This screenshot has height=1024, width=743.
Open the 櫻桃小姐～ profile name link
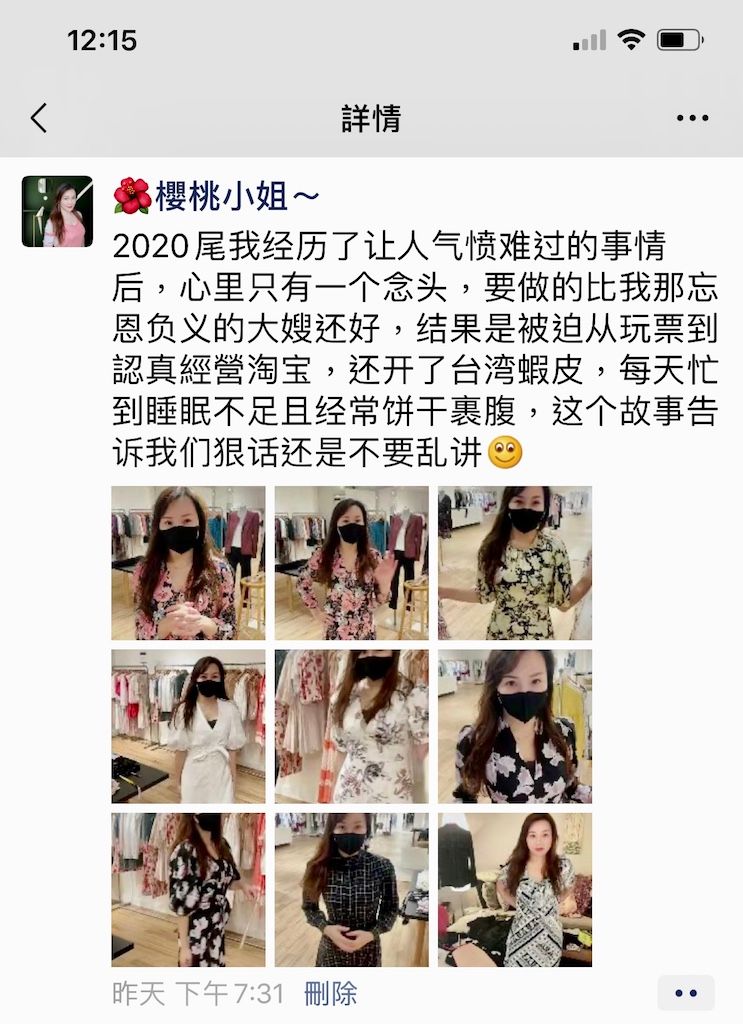pos(216,196)
